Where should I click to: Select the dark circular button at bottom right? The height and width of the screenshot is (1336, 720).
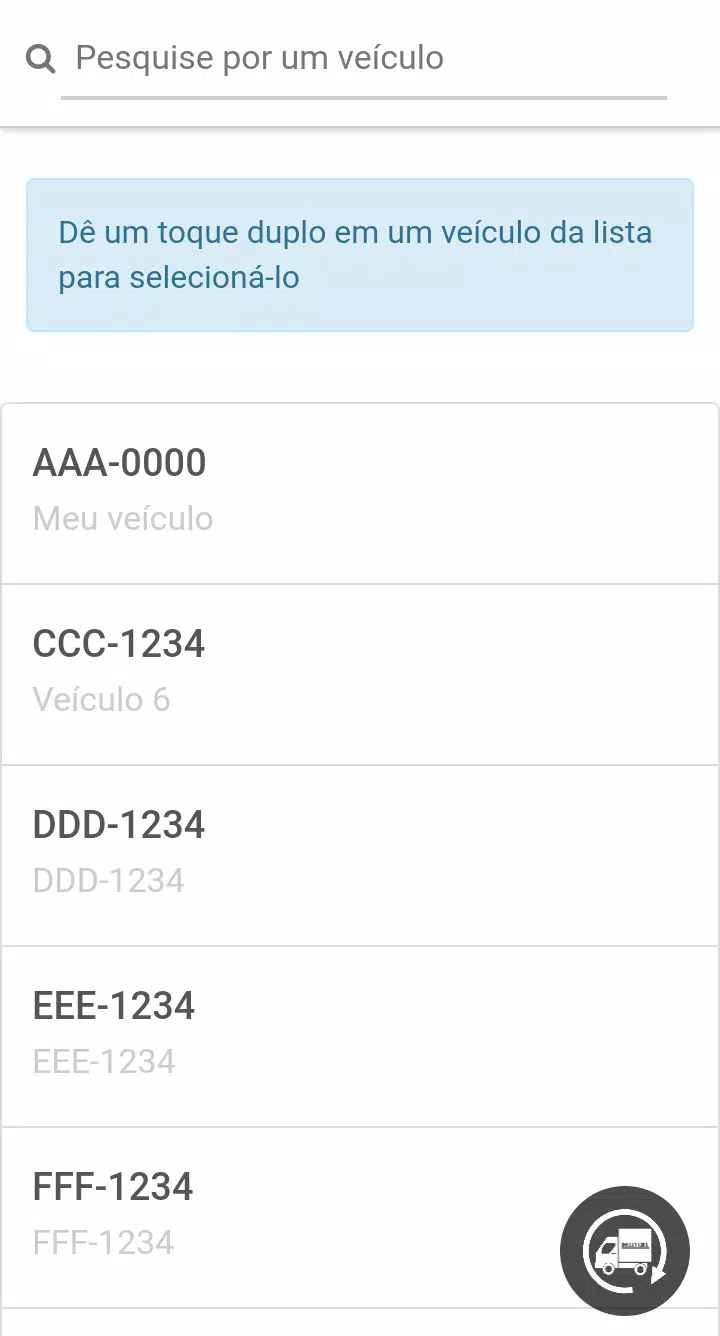tap(623, 1250)
